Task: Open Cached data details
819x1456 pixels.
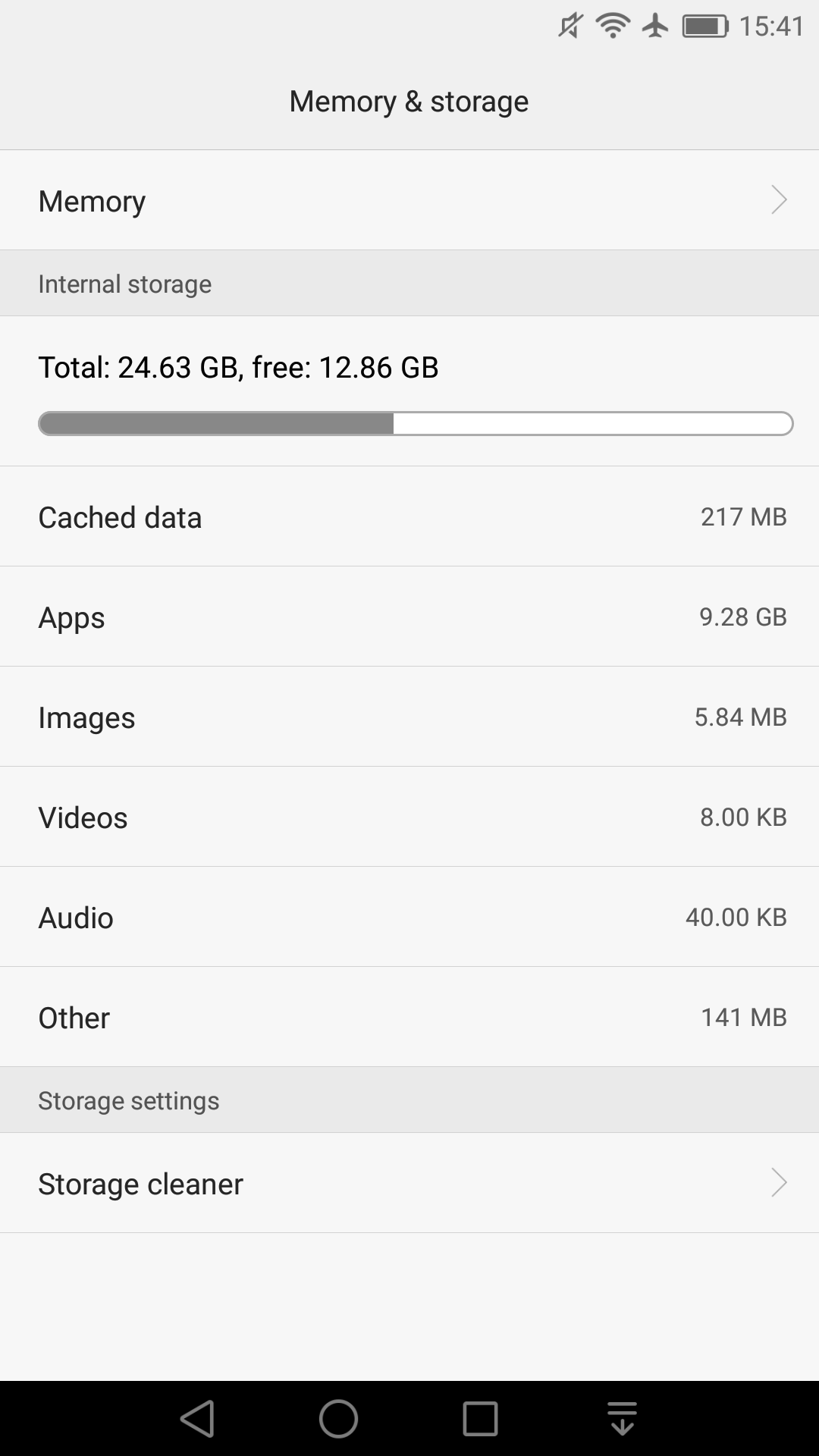Action: (x=409, y=516)
